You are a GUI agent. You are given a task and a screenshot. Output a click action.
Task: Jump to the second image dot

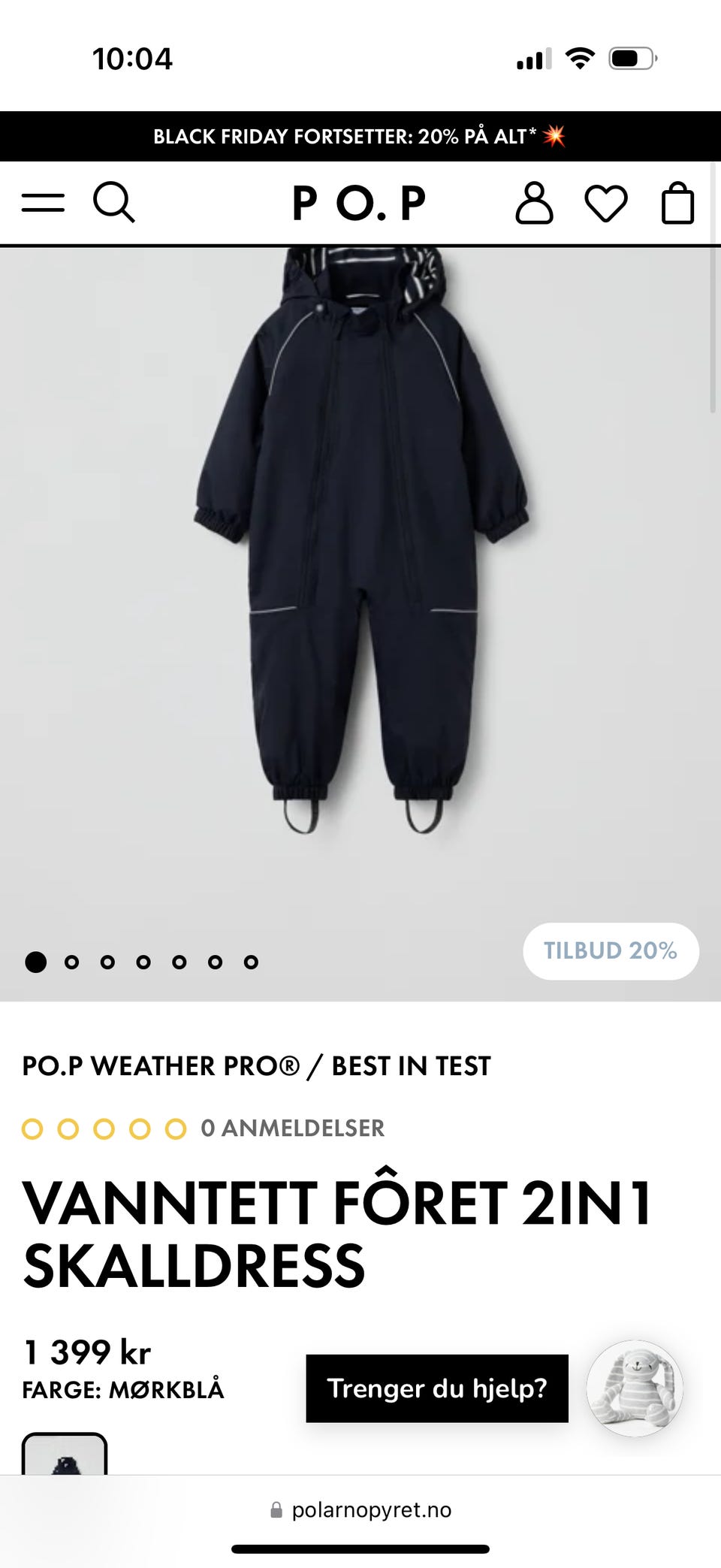click(x=72, y=962)
